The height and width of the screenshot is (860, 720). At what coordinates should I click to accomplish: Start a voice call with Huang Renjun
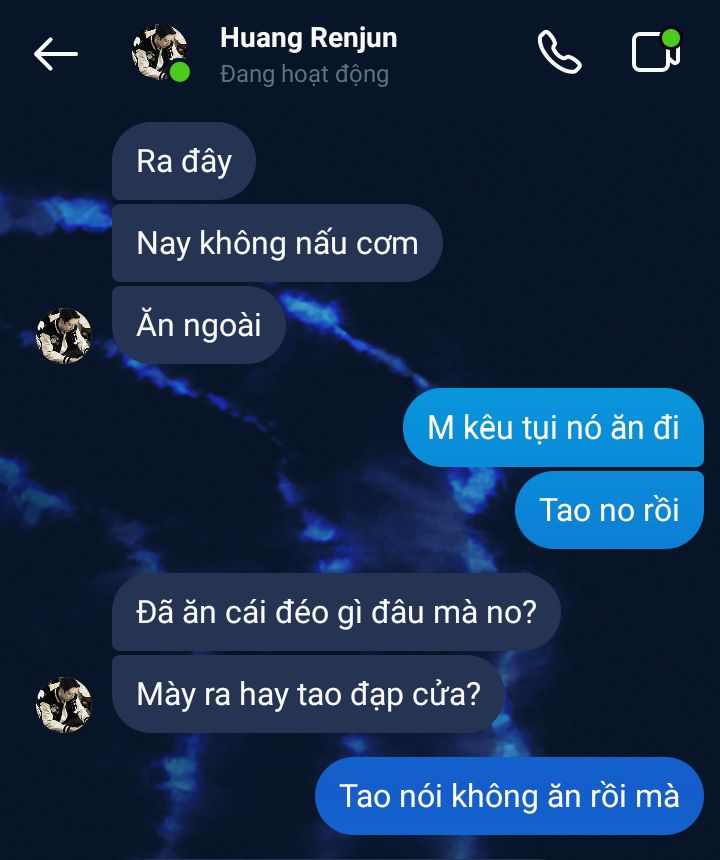pos(559,53)
